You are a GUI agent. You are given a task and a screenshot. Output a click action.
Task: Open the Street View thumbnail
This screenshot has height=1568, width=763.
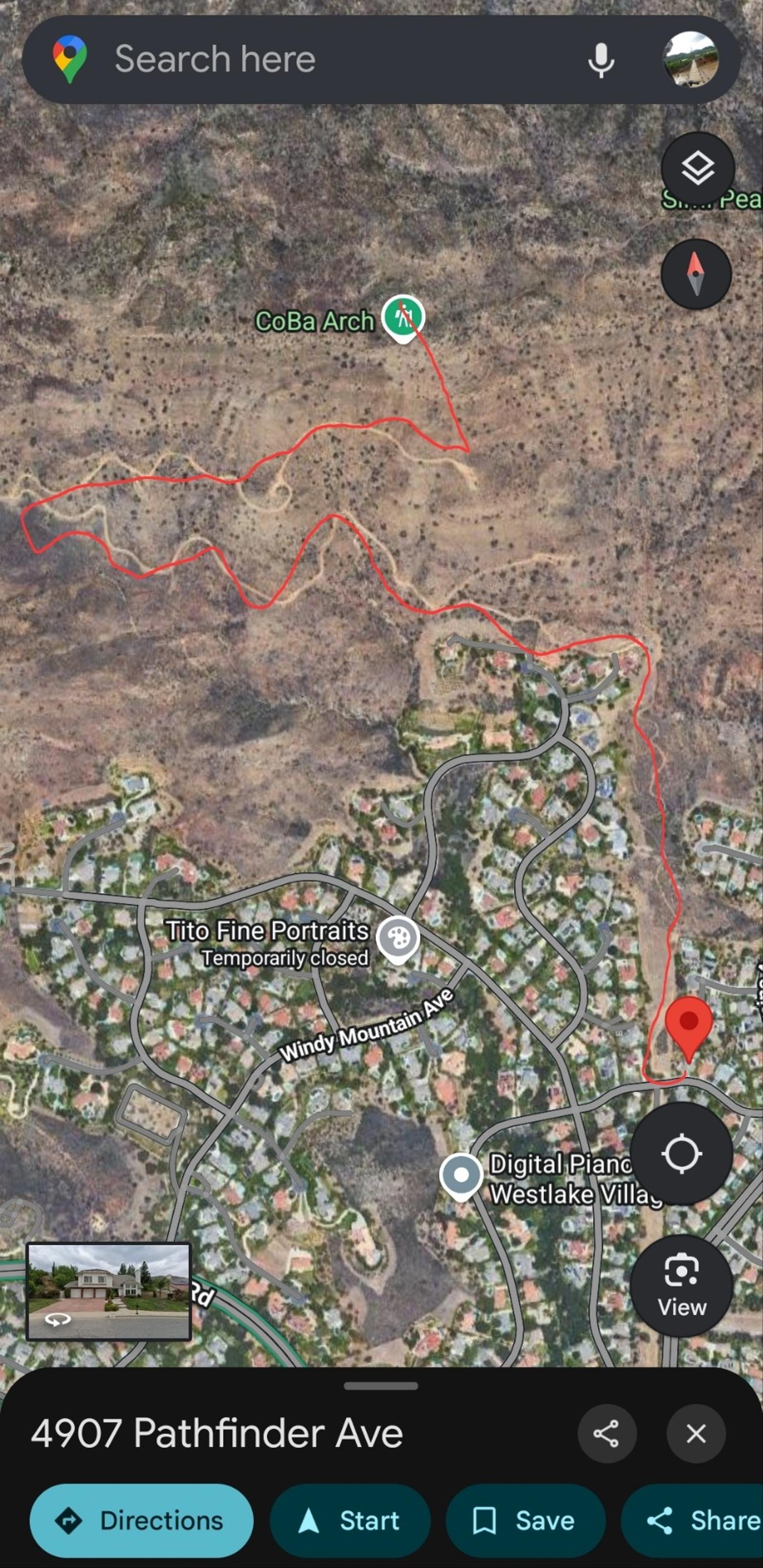click(109, 1291)
